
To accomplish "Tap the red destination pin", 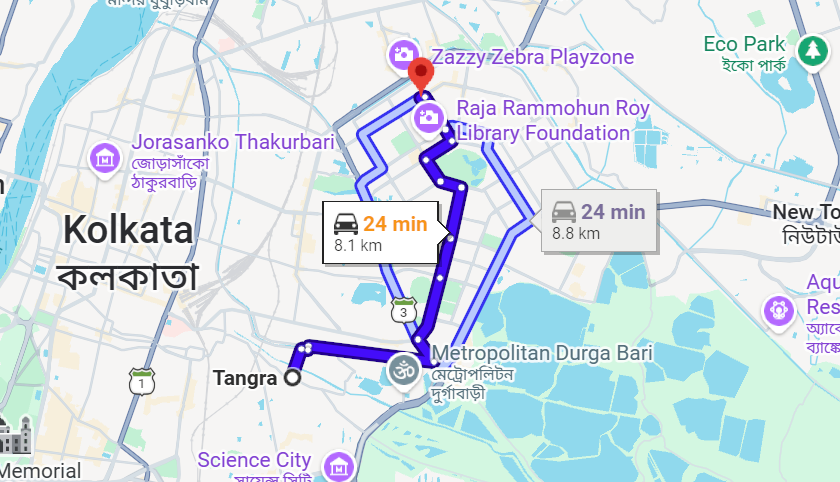I will [422, 75].
